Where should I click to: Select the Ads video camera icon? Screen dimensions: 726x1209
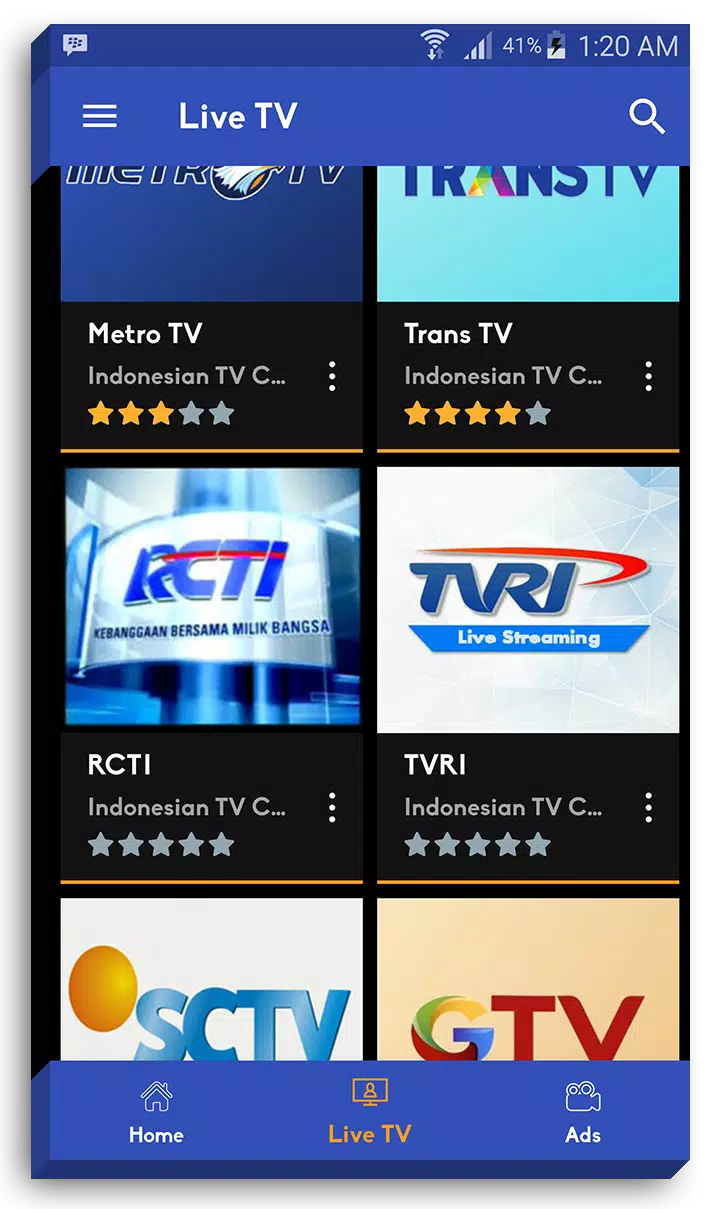coord(583,1095)
